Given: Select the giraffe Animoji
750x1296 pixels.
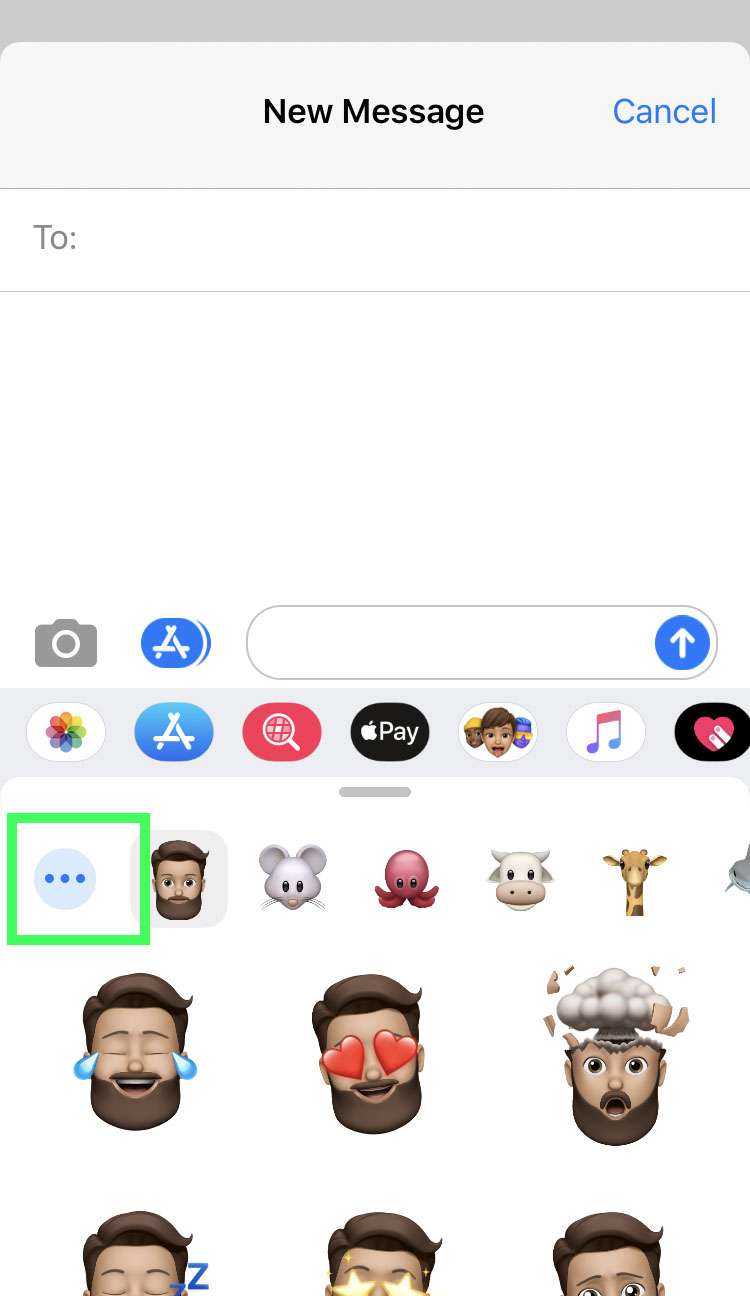Looking at the screenshot, I should coord(634,878).
